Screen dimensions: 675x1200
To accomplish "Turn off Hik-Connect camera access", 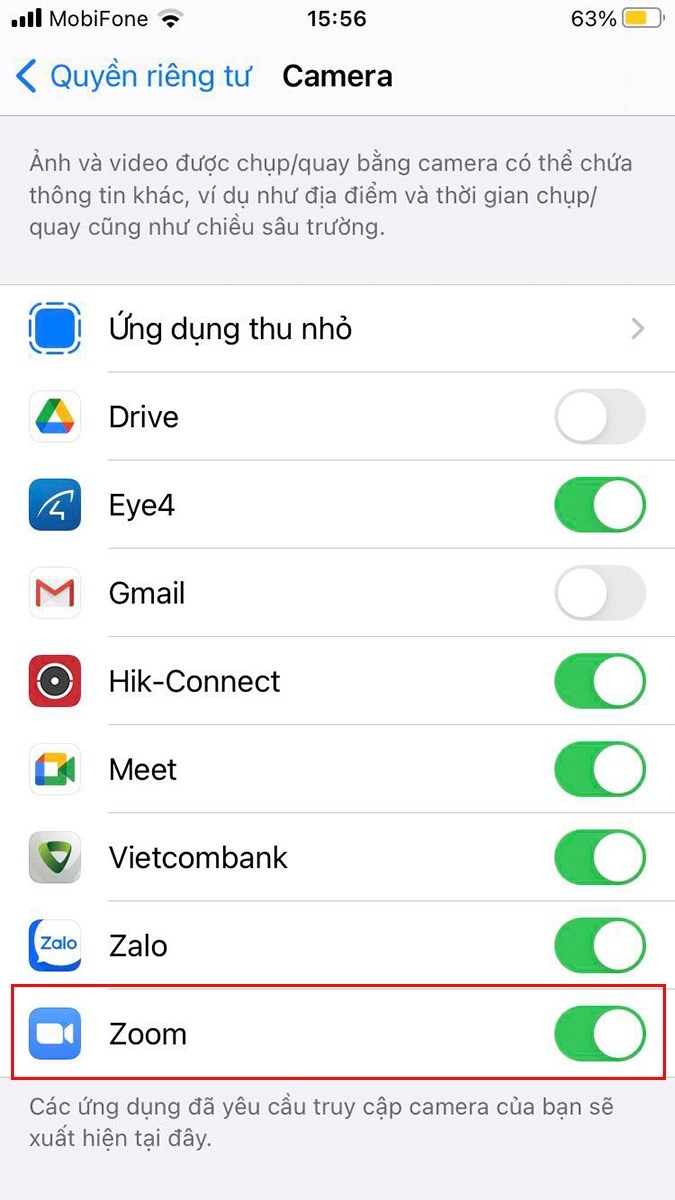I will (x=600, y=681).
